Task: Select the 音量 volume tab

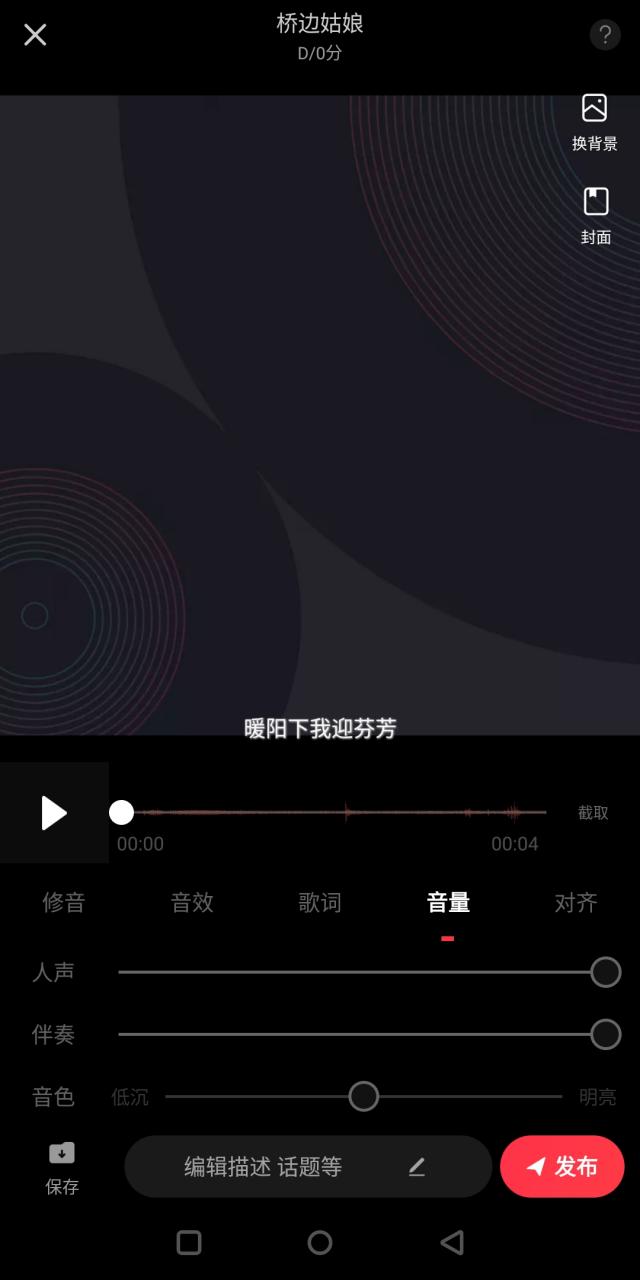Action: (x=448, y=903)
